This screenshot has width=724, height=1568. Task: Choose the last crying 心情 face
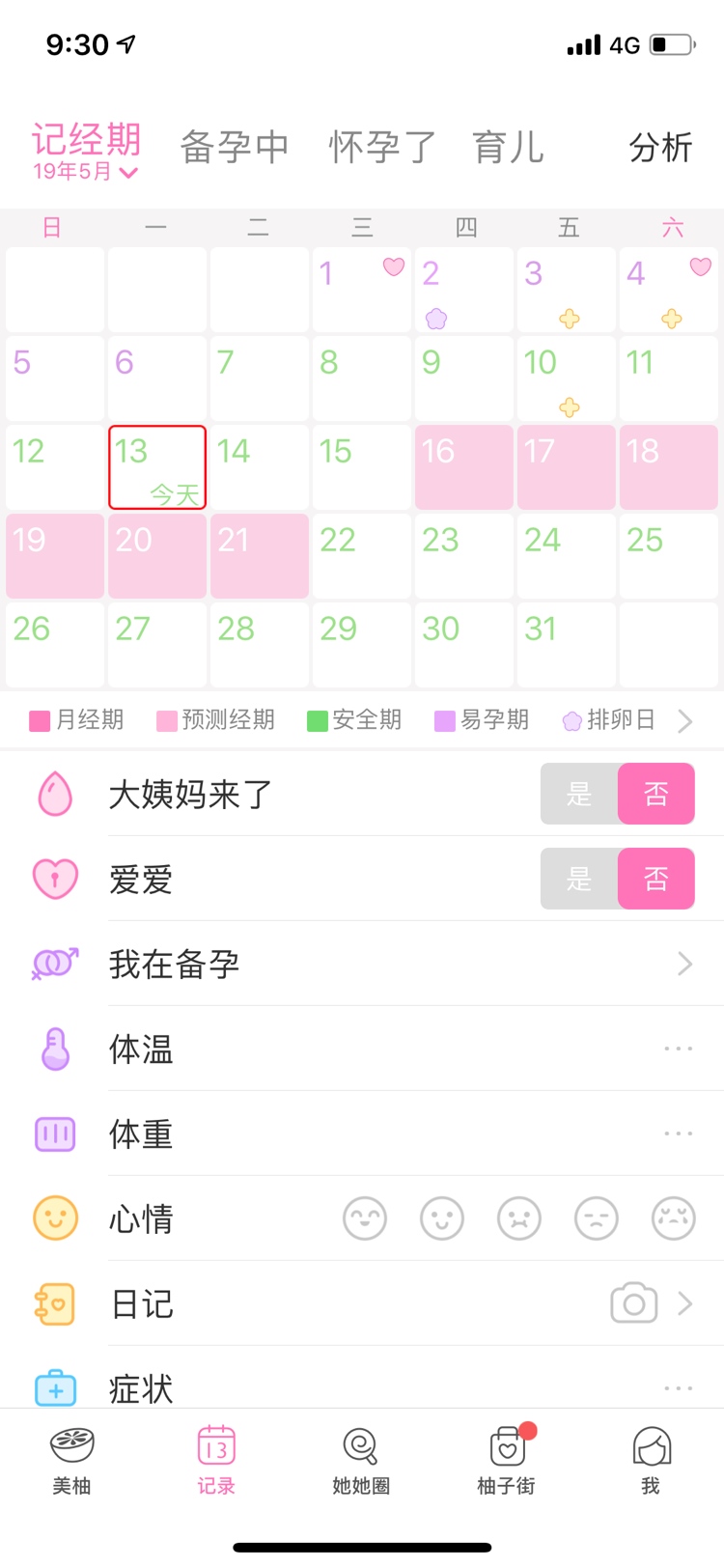coord(673,1218)
